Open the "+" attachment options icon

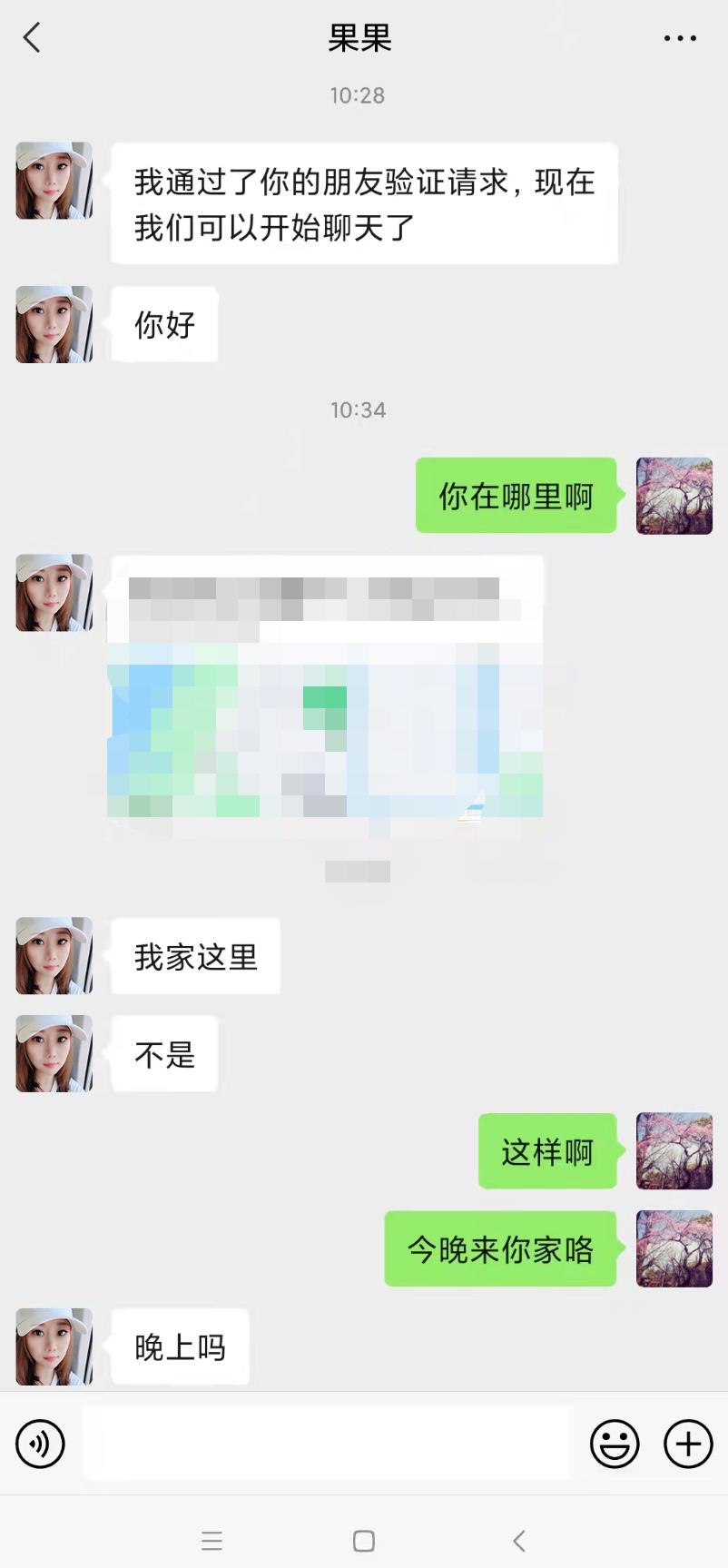pyautogui.click(x=688, y=1444)
